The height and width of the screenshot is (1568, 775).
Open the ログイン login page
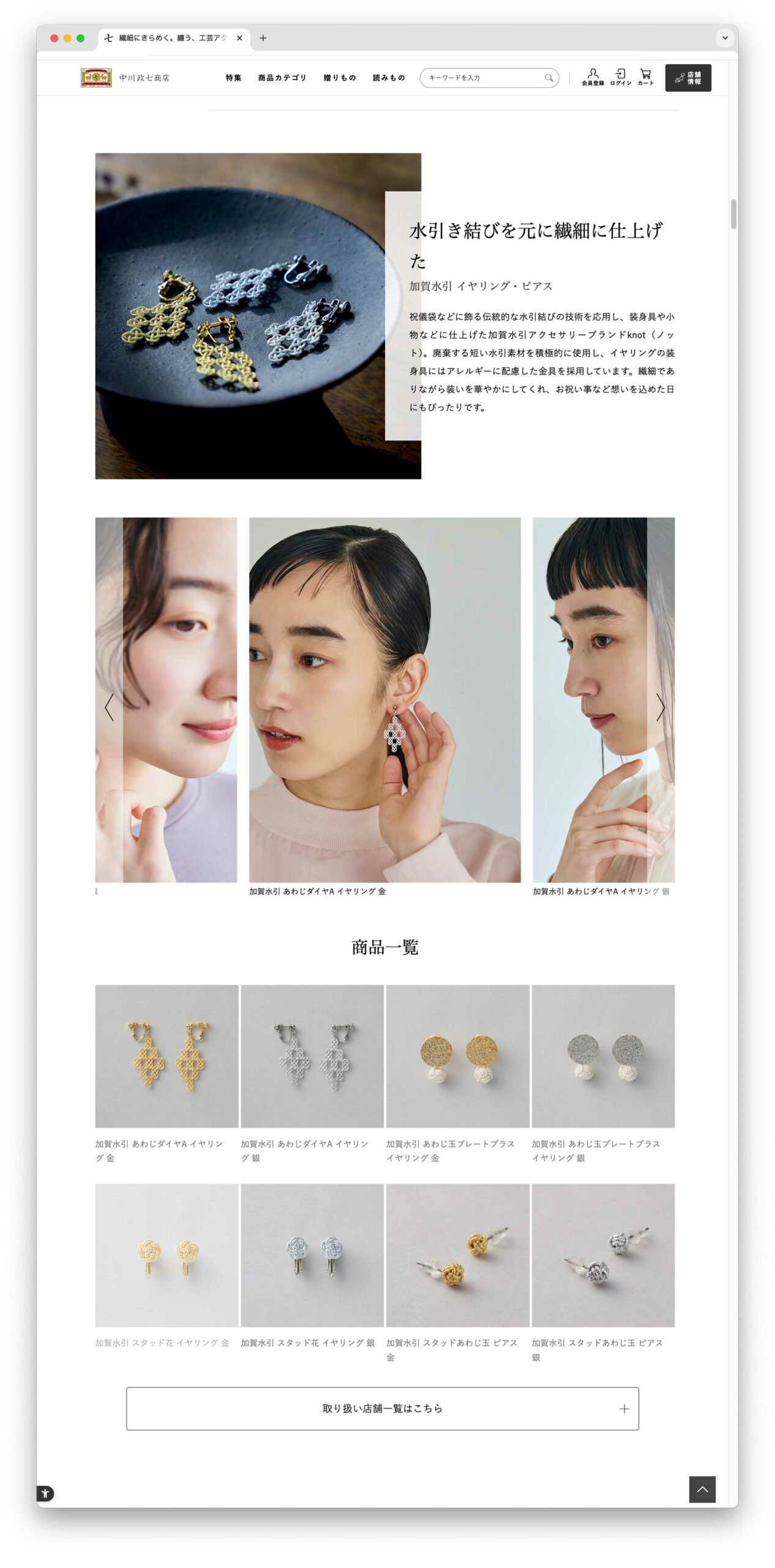click(x=620, y=77)
